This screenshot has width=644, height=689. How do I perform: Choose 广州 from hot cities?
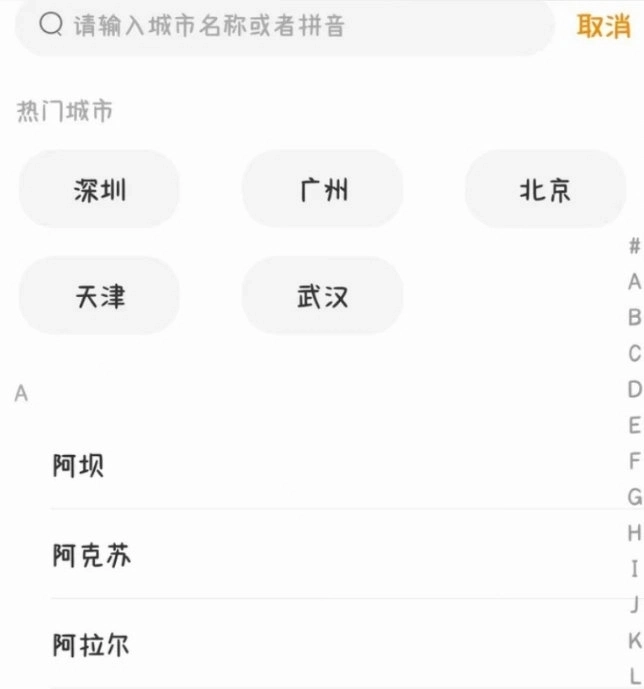tap(323, 190)
